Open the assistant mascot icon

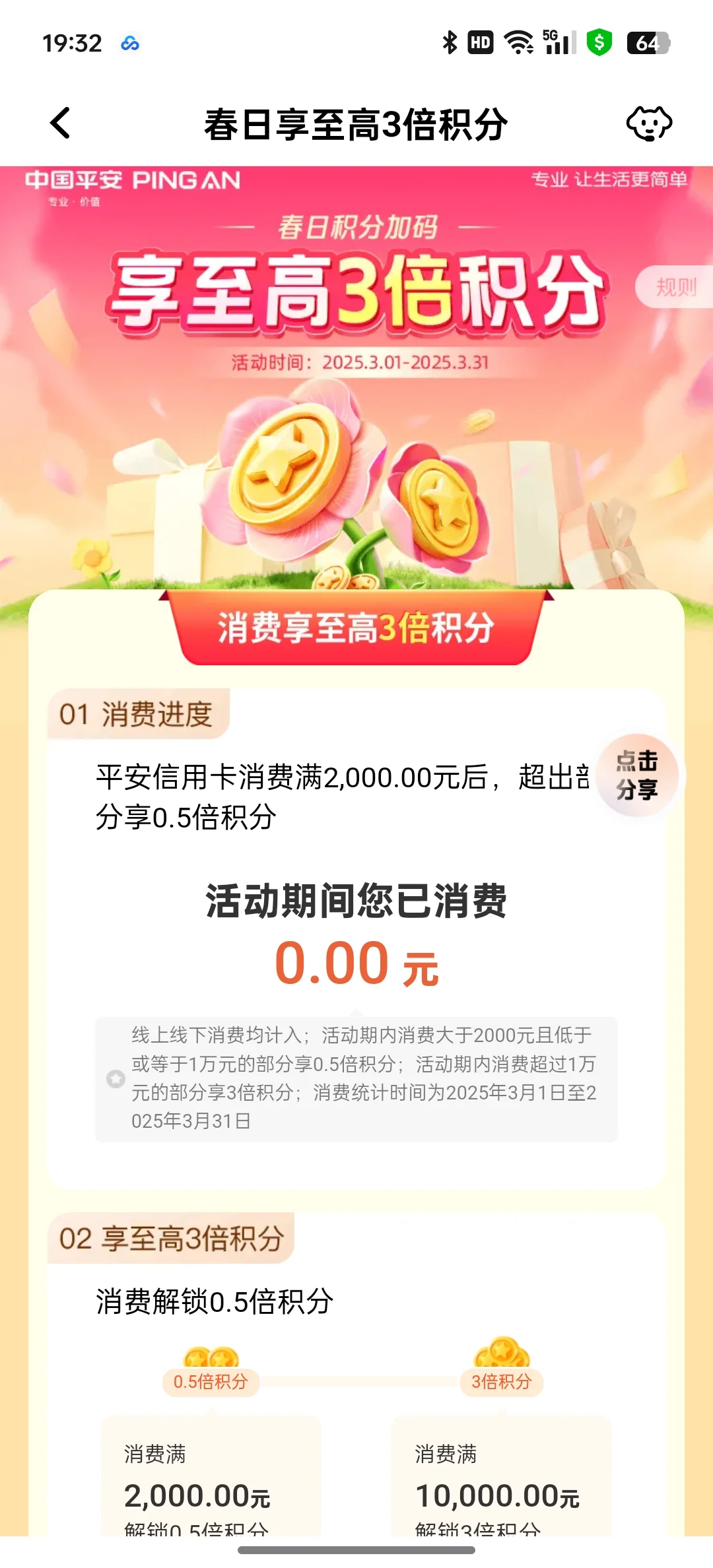coord(649,123)
